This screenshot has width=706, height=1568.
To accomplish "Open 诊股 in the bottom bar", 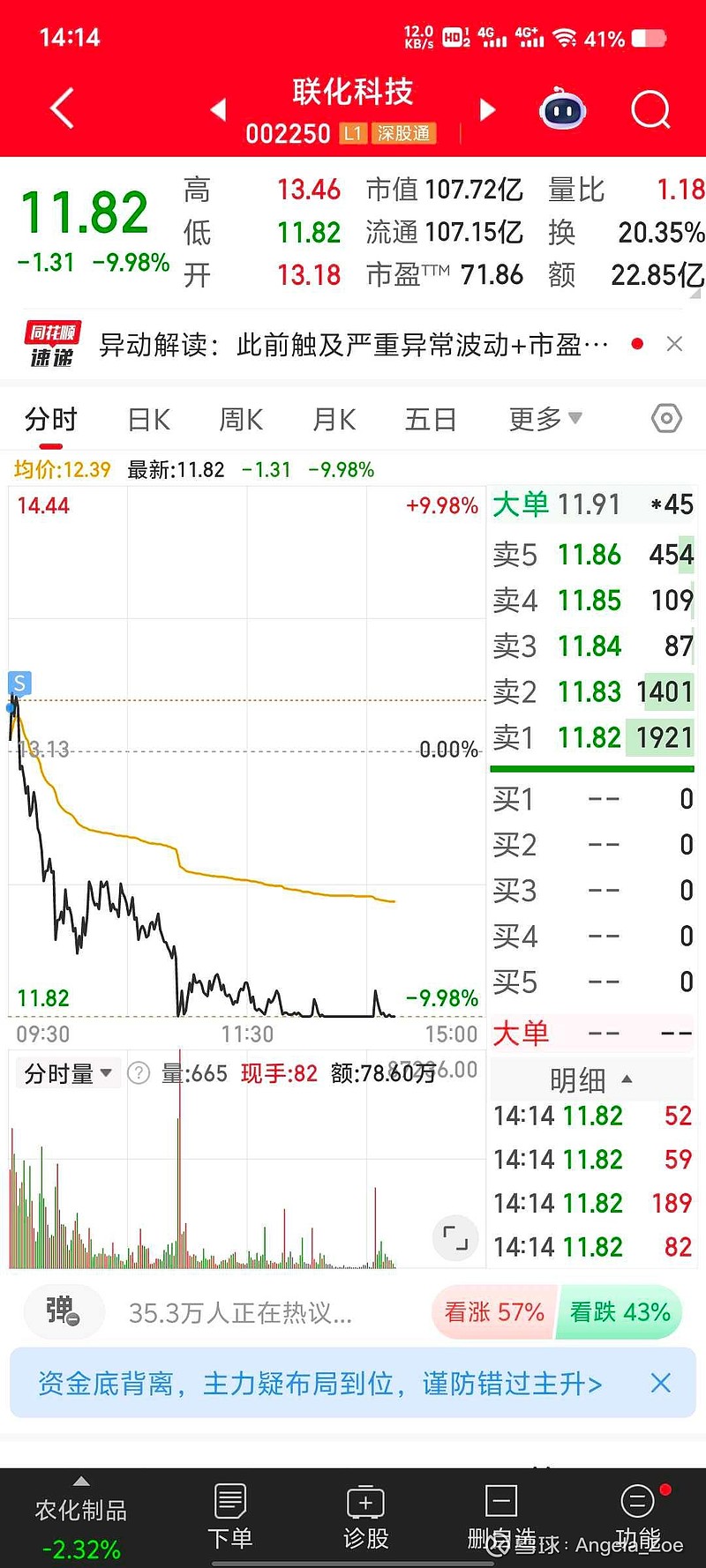I will point(365,1518).
